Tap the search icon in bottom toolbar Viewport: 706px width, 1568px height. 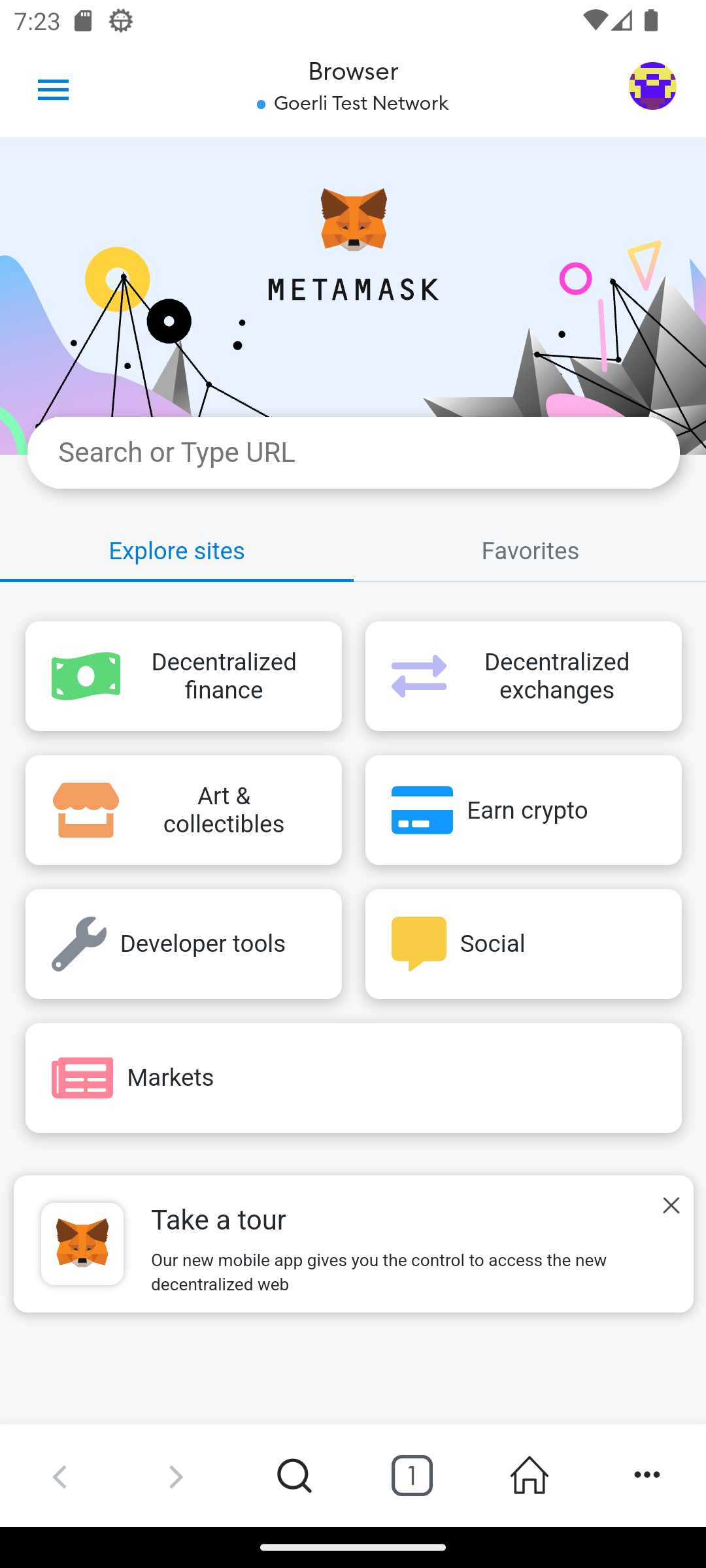click(294, 1475)
